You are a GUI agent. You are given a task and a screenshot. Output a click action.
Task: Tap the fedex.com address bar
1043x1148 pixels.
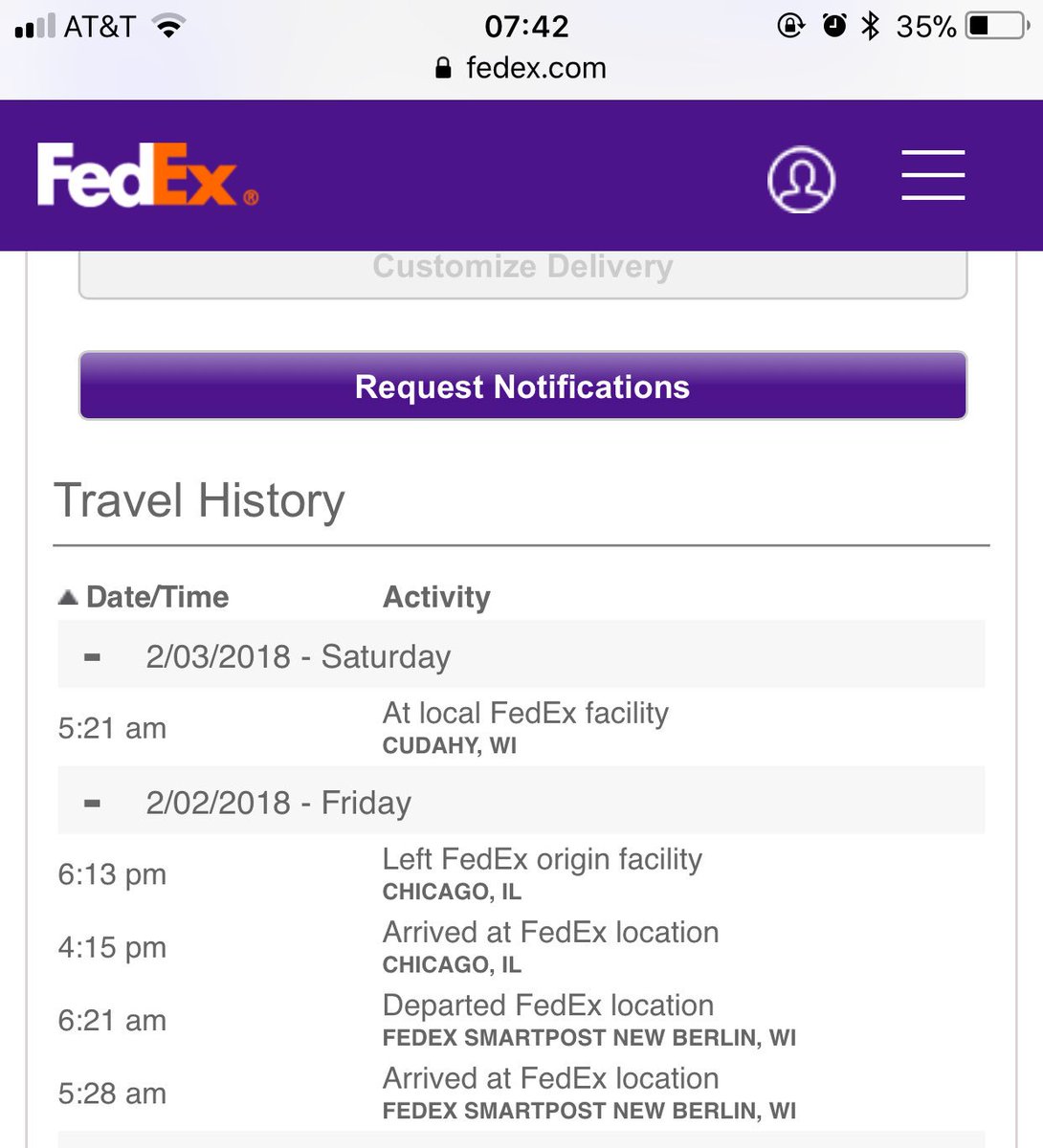[521, 68]
